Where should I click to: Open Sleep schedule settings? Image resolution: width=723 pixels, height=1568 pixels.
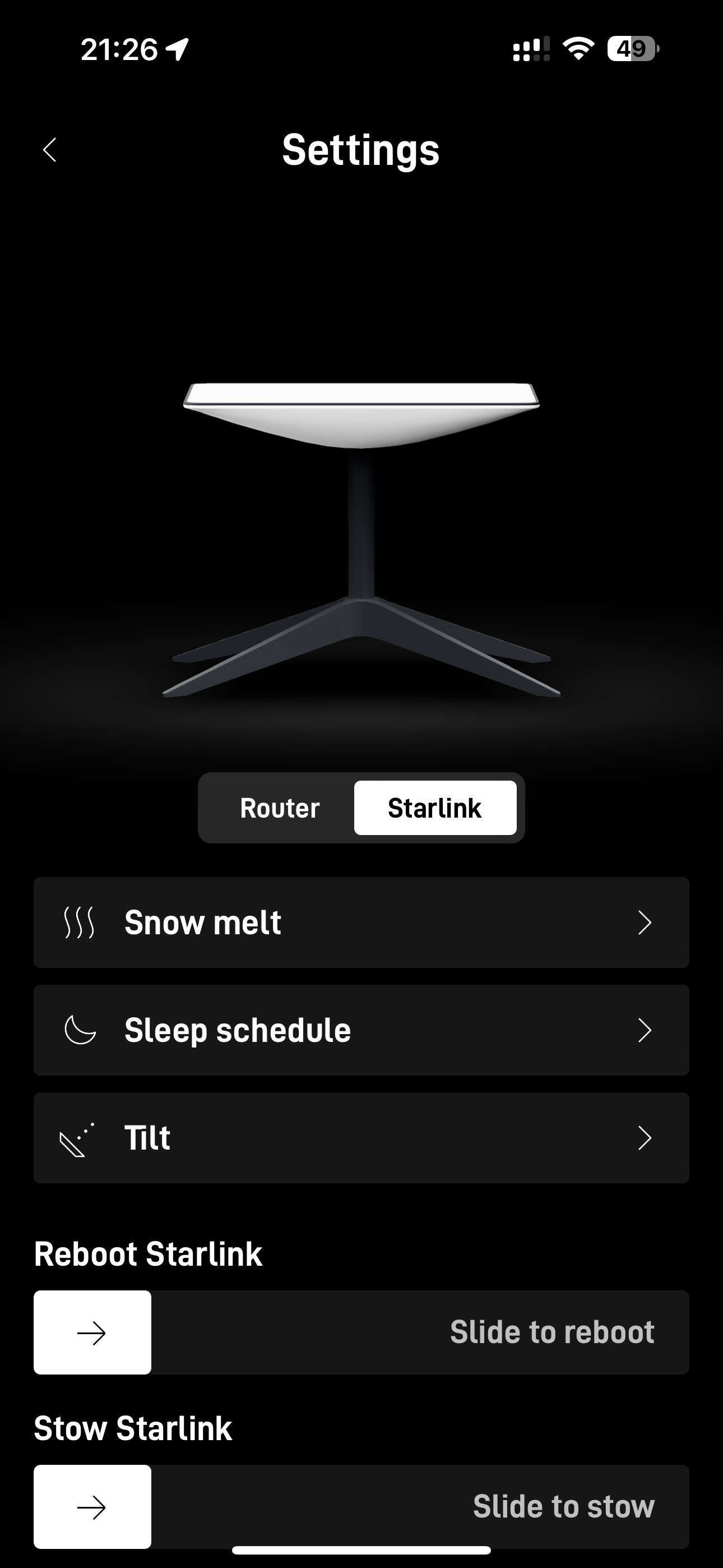(361, 1030)
